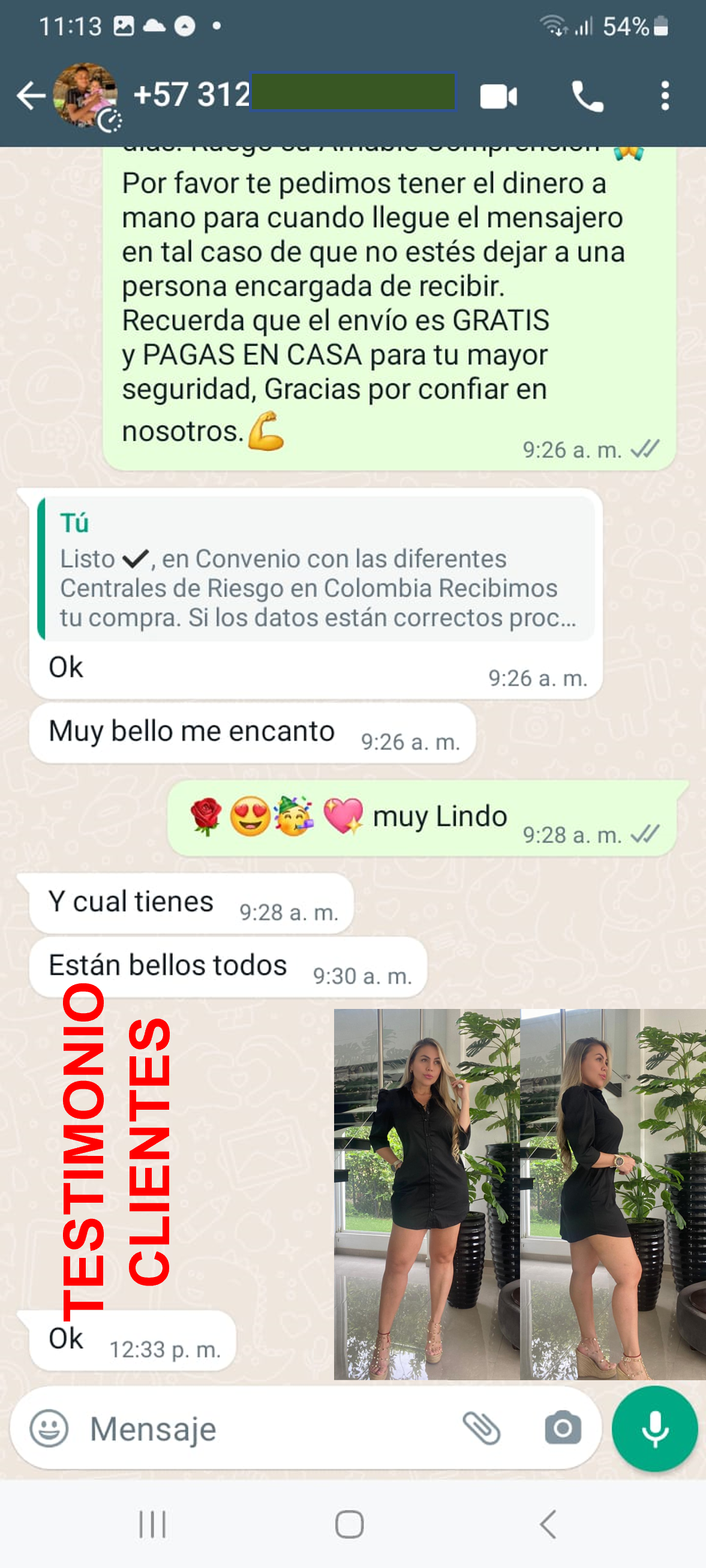This screenshot has height=1568, width=706.
Task: Tap the system home button
Action: point(349,1524)
